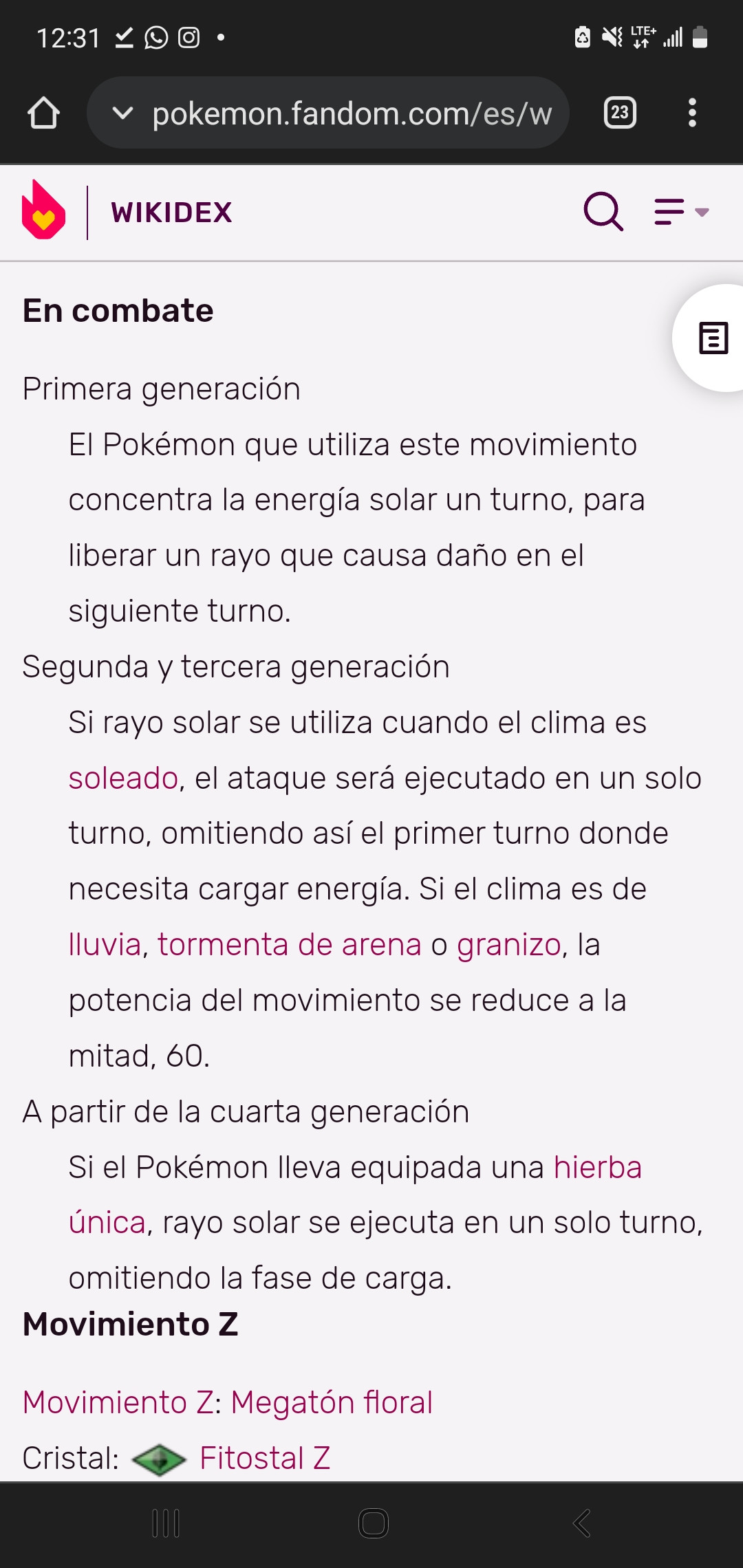Open the Fandom logo home link
The width and height of the screenshot is (743, 1568).
click(43, 210)
